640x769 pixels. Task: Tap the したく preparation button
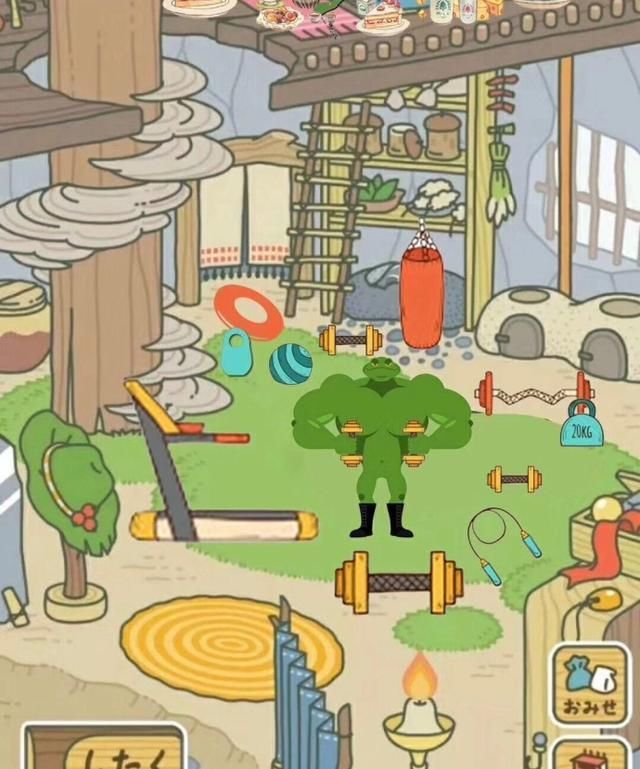tap(105, 750)
